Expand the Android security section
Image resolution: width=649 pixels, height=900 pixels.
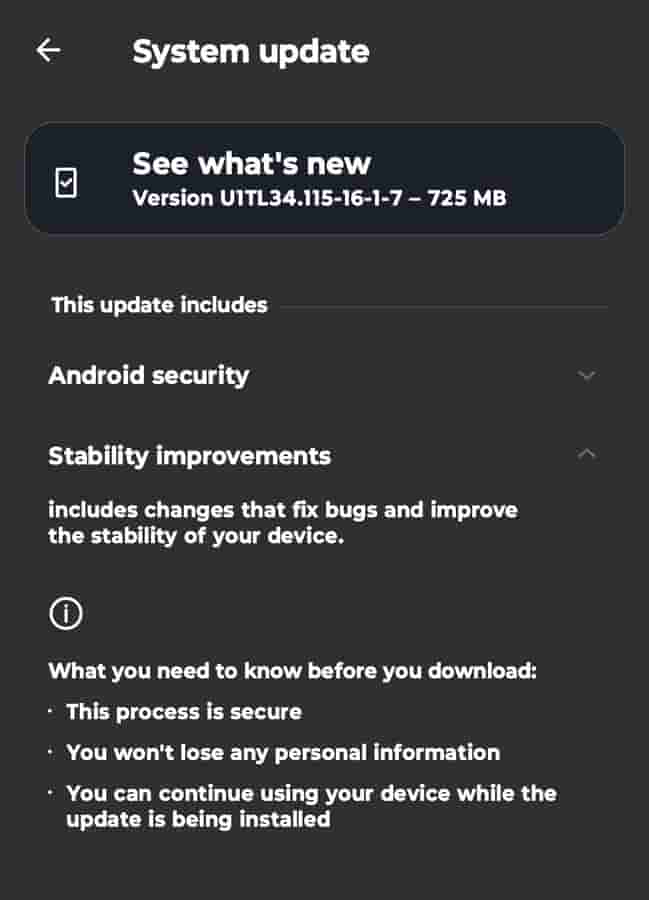586,376
